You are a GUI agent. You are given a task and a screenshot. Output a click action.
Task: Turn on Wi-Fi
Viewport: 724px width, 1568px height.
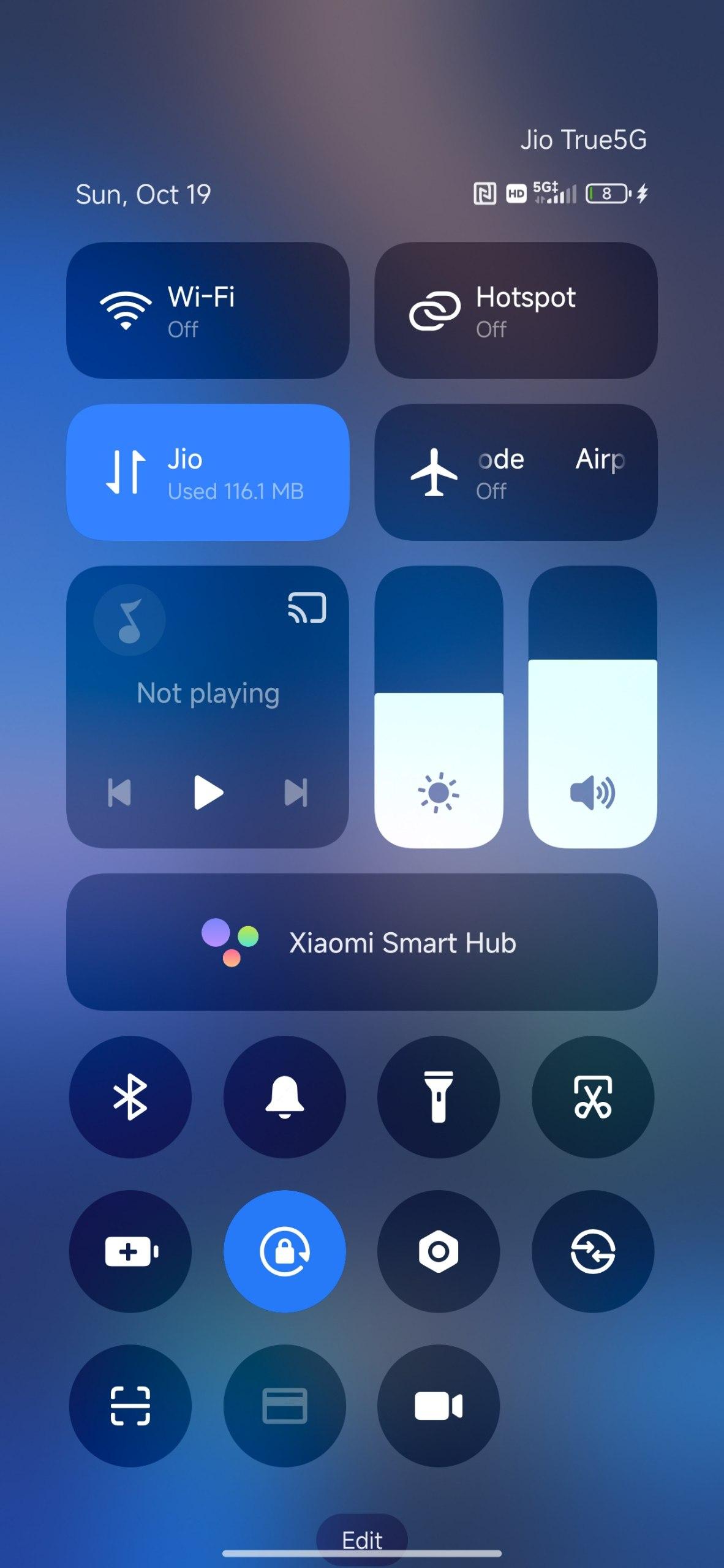point(207,311)
